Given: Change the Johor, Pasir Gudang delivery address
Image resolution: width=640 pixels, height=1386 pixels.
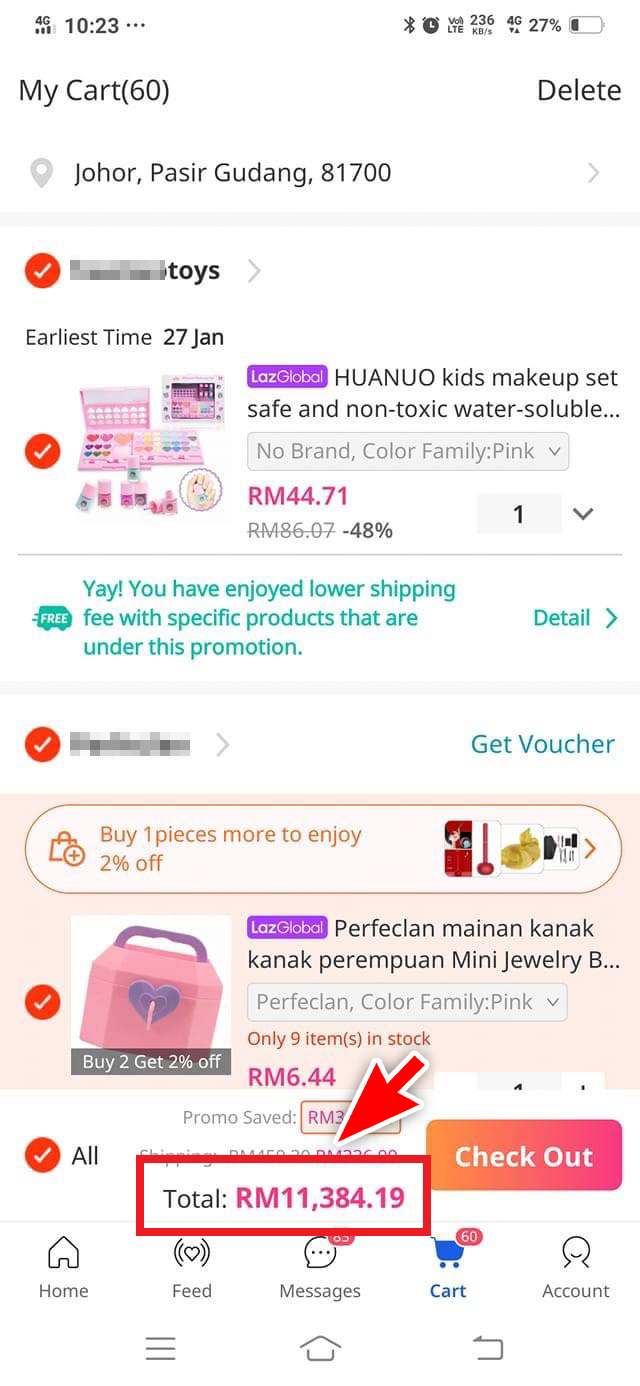Looking at the screenshot, I should (320, 173).
